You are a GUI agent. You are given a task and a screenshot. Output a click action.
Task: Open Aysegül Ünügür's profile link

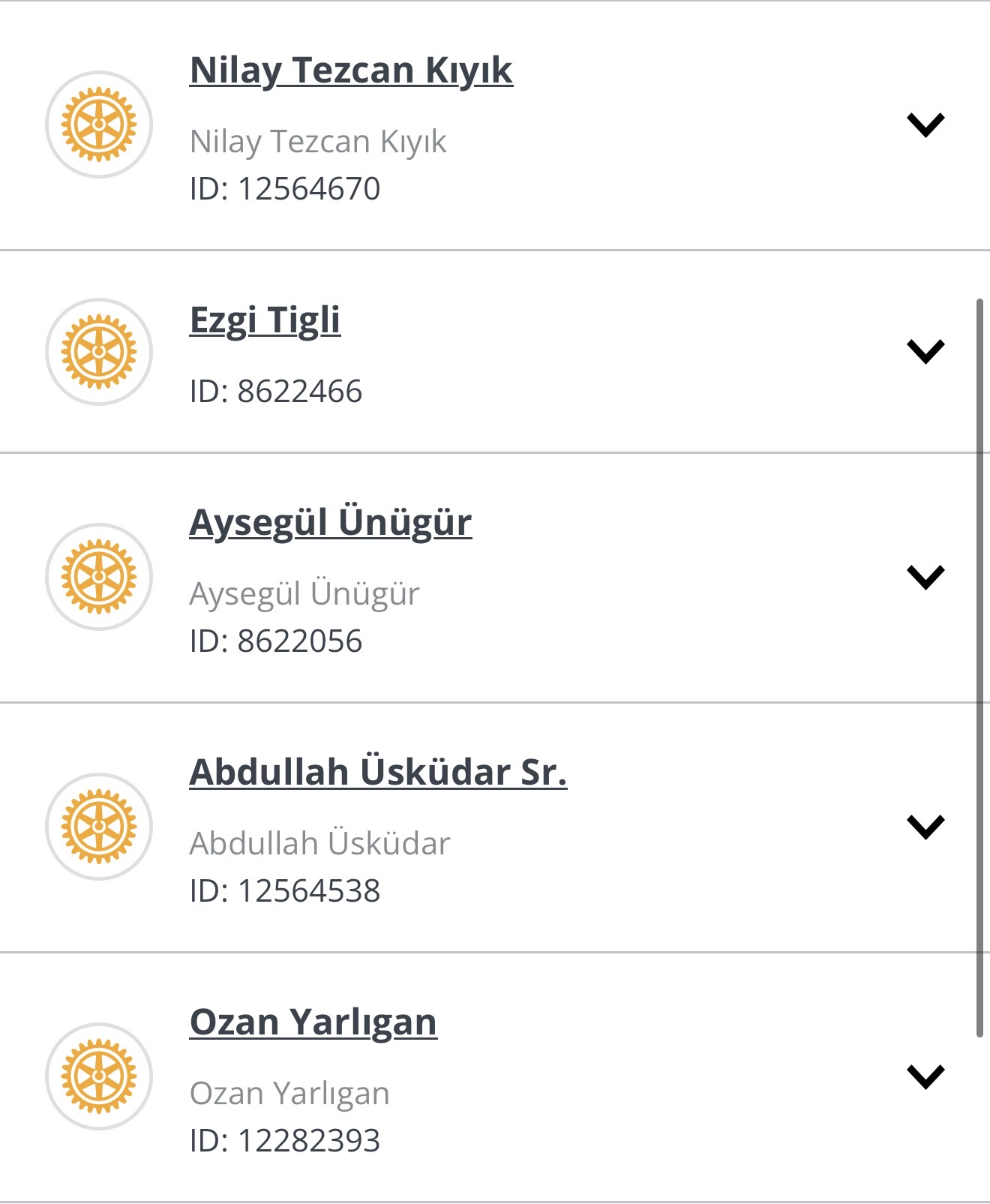[x=330, y=523]
